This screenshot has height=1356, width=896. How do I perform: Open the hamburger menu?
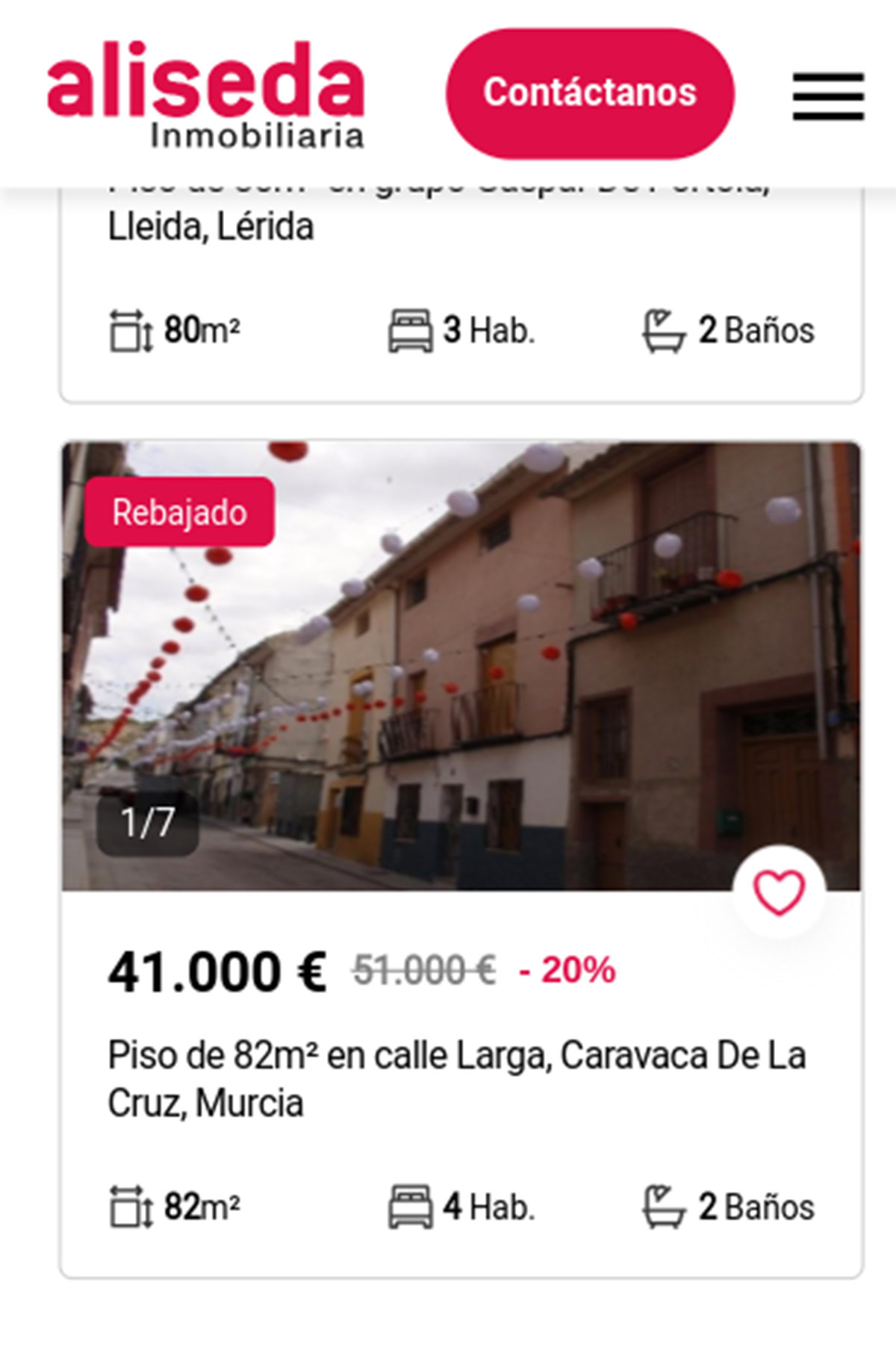point(828,96)
